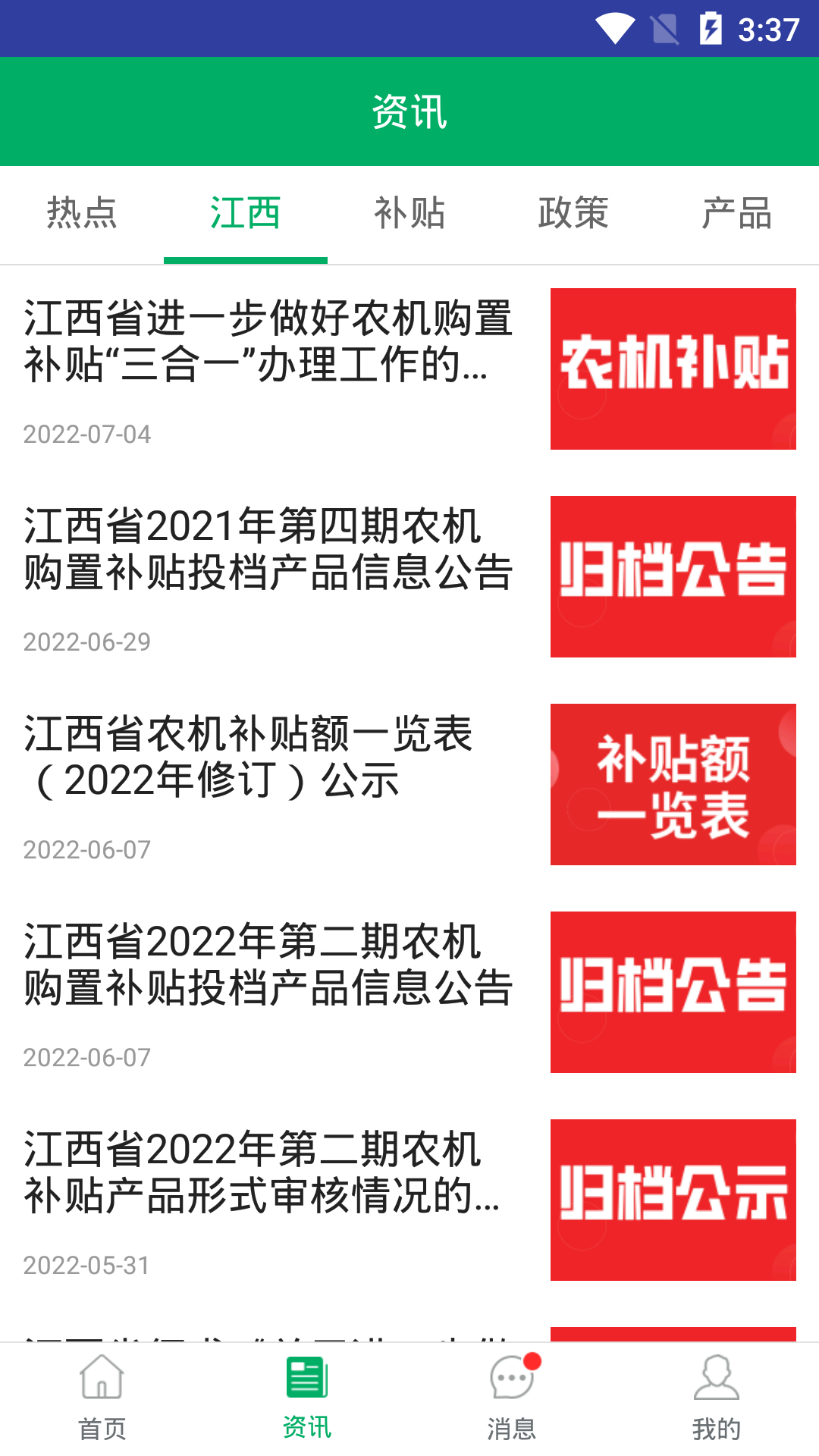Viewport: 819px width, 1456px height.
Task: Open the 2021年第四期 subsidy announcement
Action: [409, 577]
